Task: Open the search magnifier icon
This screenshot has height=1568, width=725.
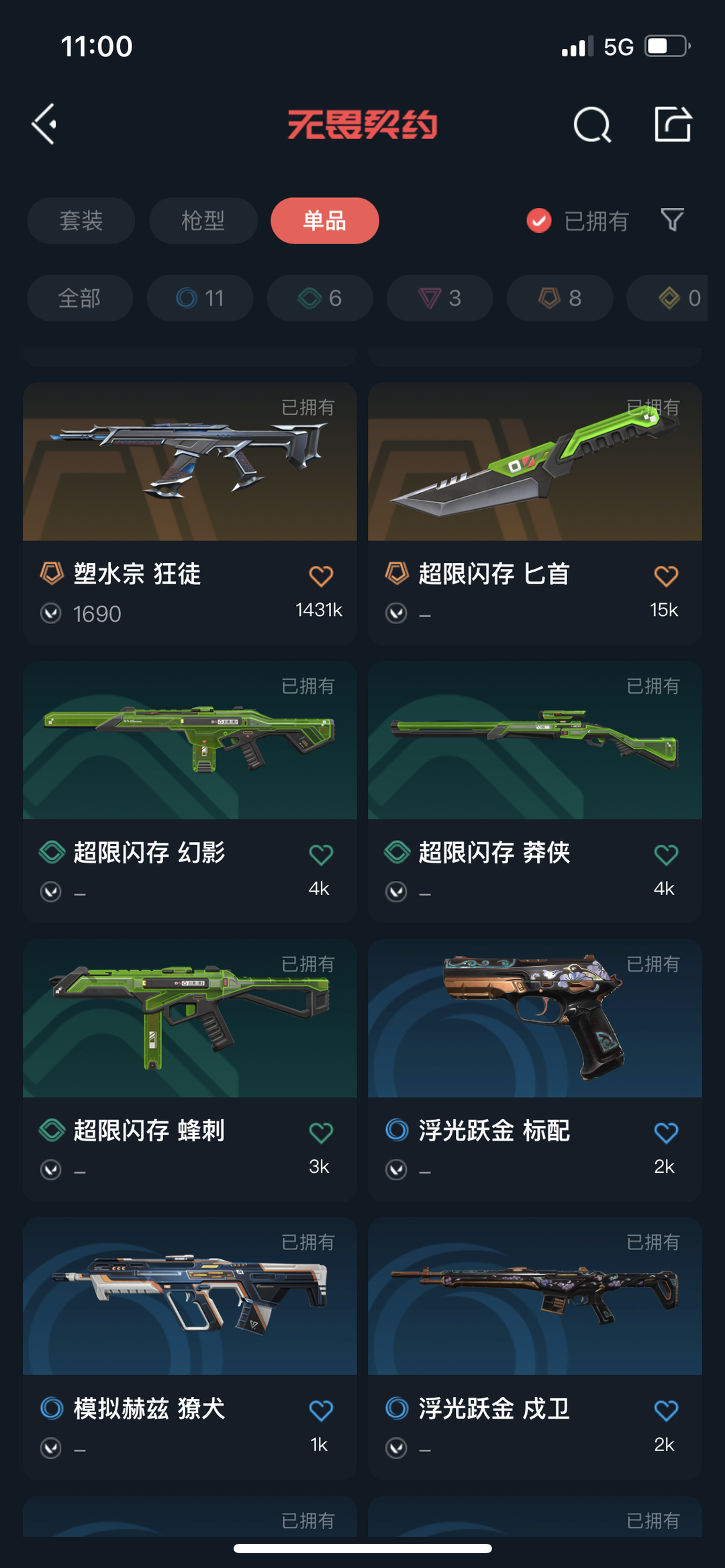Action: [x=592, y=125]
